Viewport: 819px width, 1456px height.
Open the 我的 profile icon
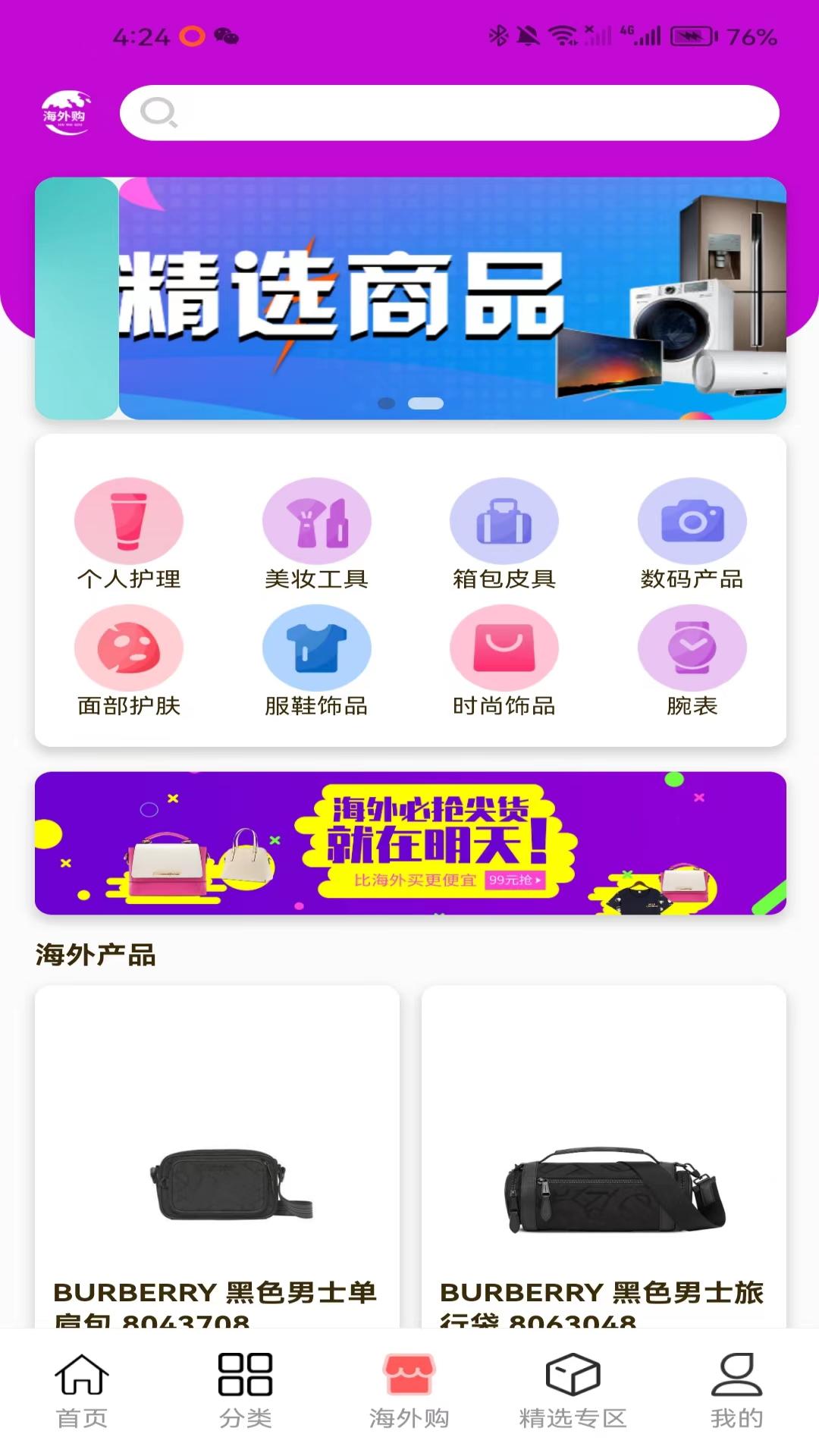(736, 1385)
